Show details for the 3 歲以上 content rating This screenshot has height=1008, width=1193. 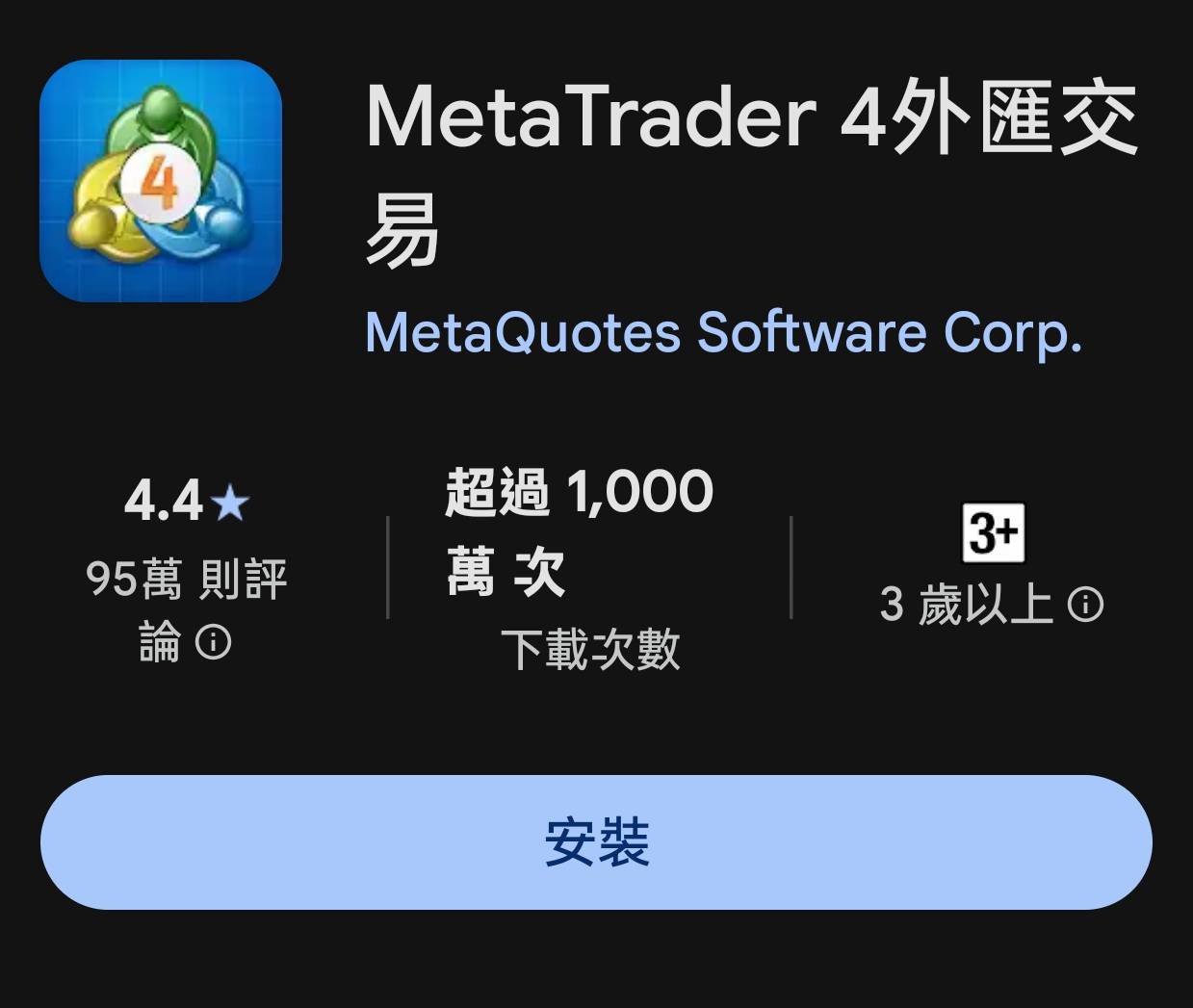pos(1085,605)
